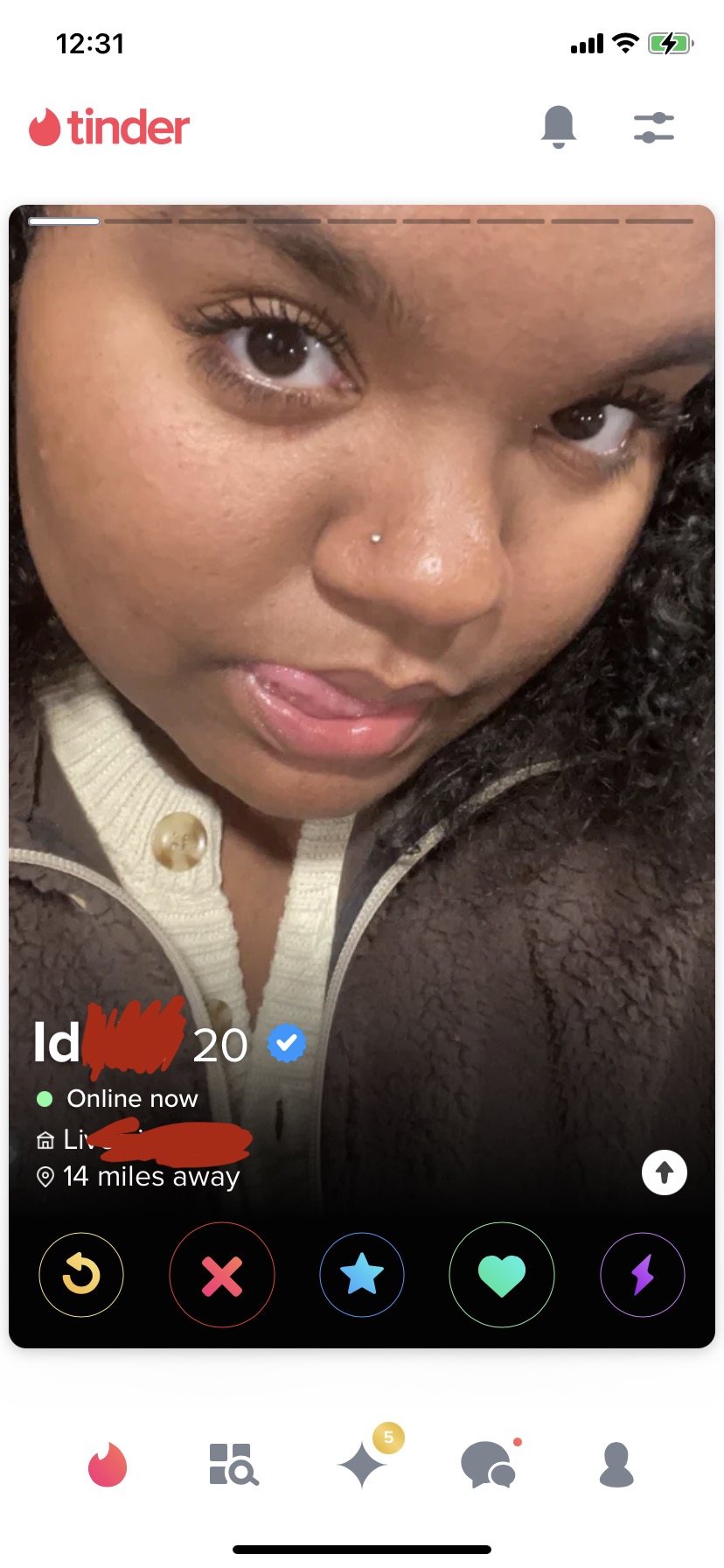Image resolution: width=724 pixels, height=1568 pixels.
Task: Open your Profile tab
Action: coord(616,1465)
